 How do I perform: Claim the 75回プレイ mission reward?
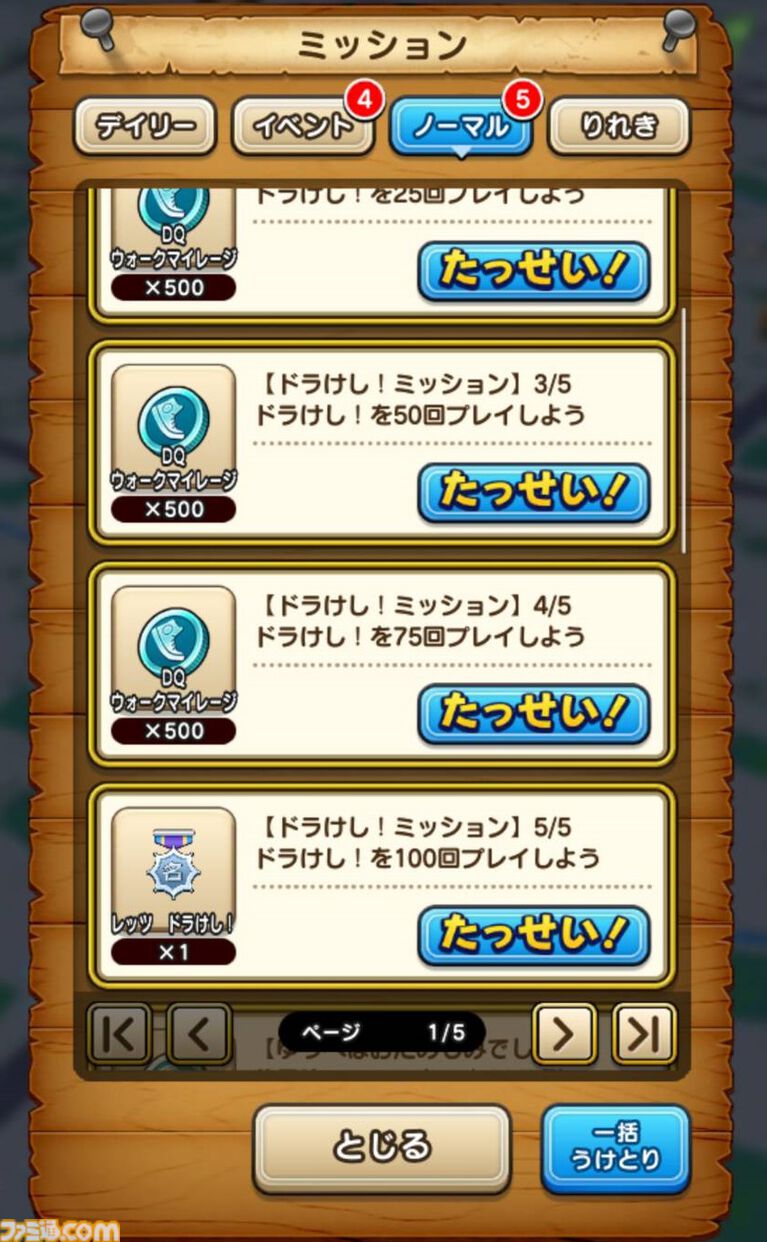pos(533,714)
